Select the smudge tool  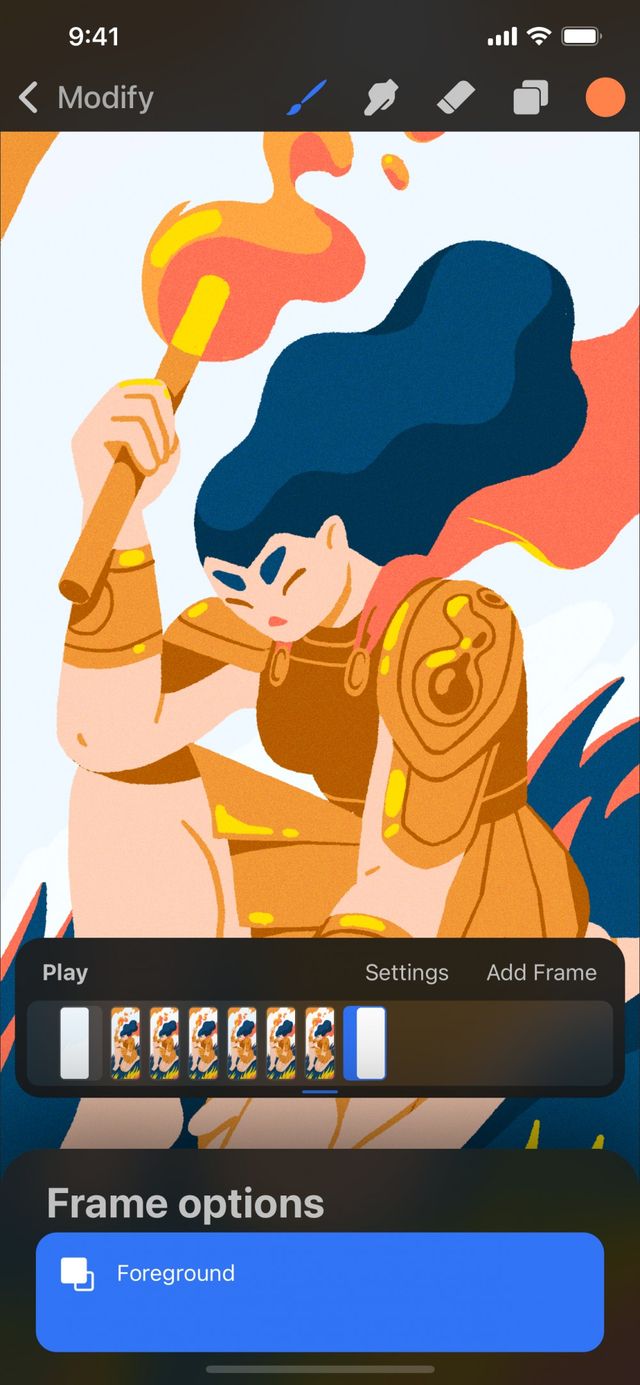383,98
